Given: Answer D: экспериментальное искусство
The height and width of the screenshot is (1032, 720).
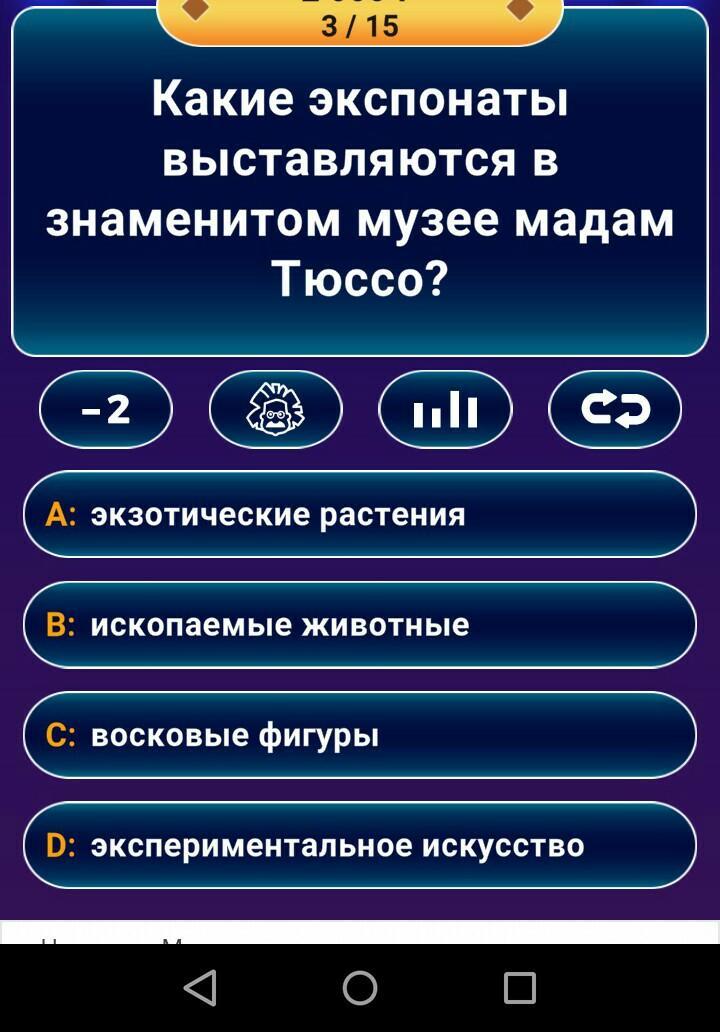Looking at the screenshot, I should point(360,845).
